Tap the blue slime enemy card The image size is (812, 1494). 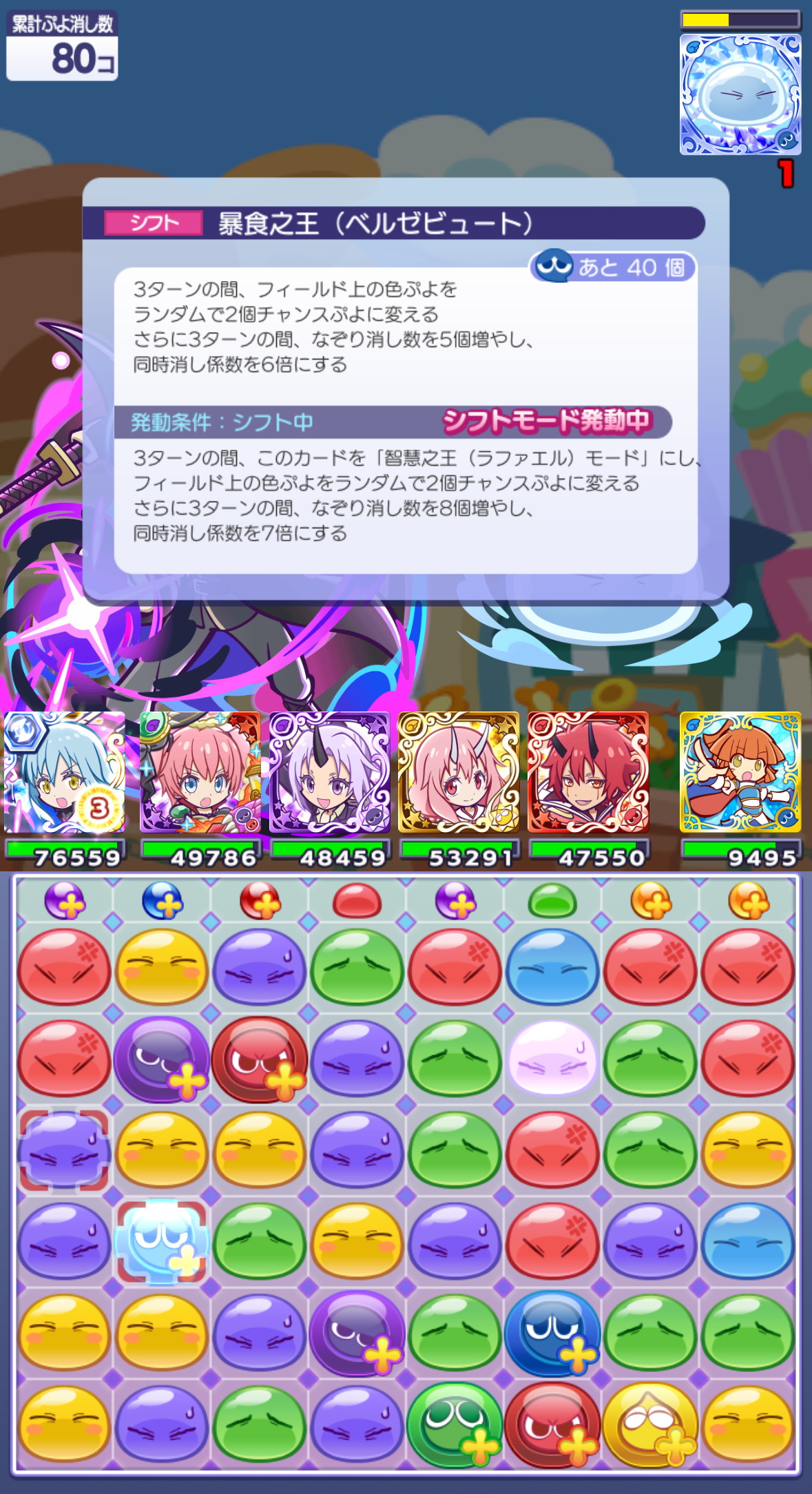[740, 94]
